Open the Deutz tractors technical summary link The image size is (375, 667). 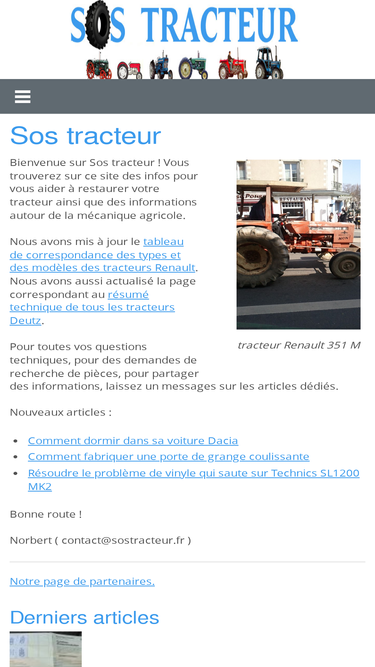92,307
